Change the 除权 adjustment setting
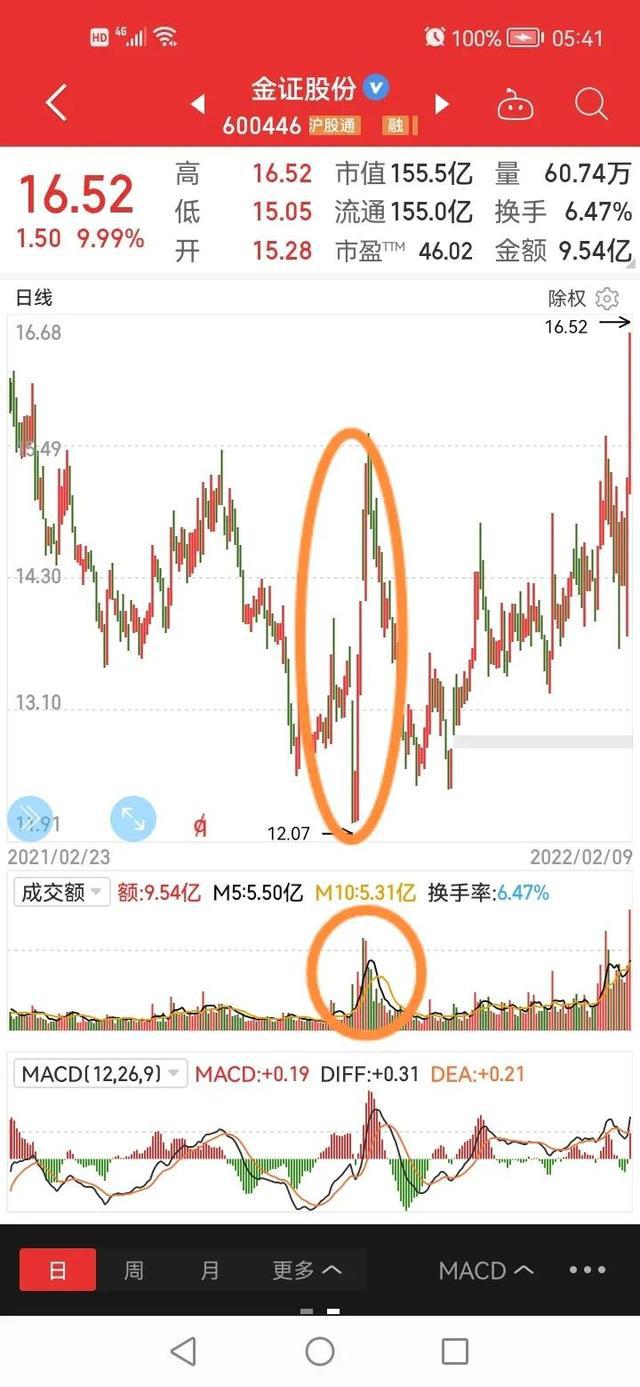The image size is (640, 1387). tap(567, 298)
